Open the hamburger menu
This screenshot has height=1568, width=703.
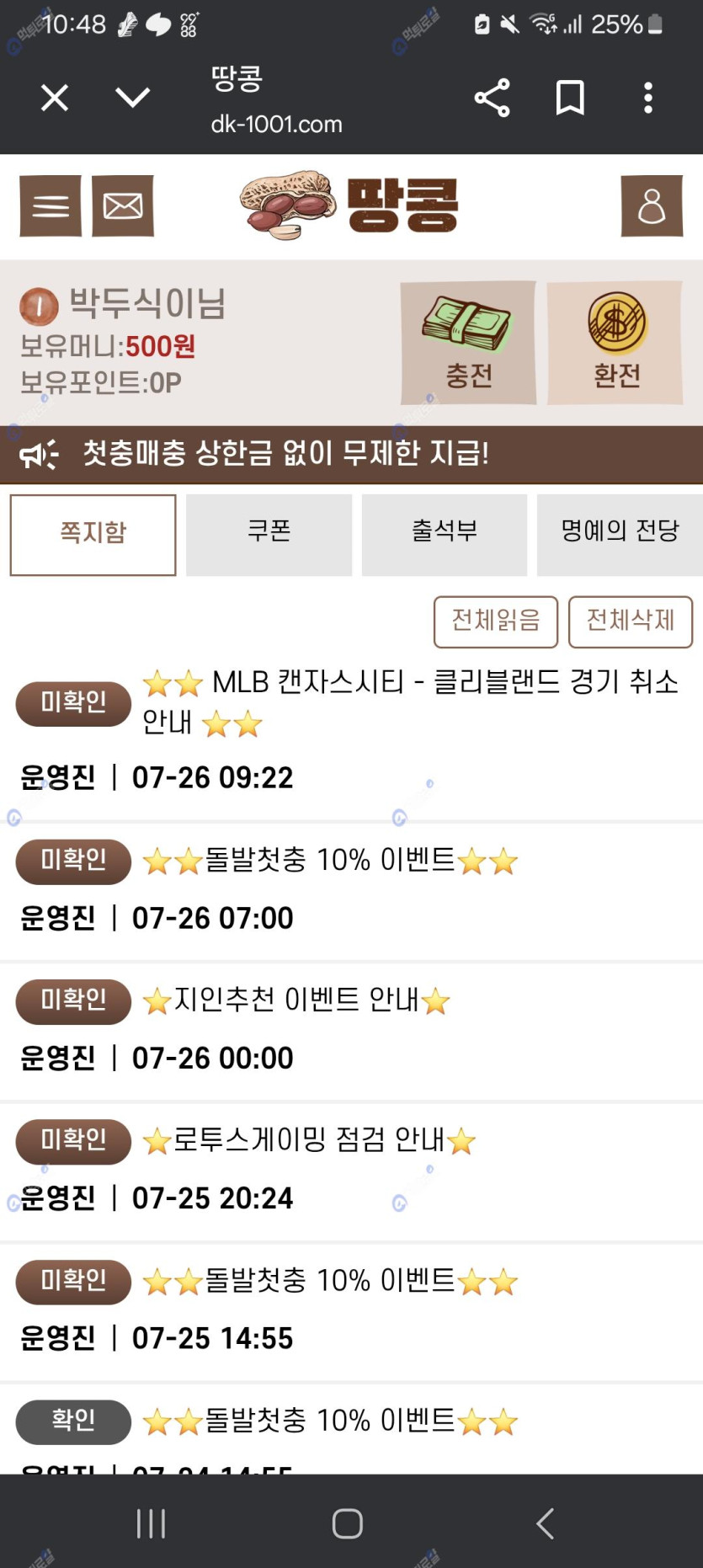click(x=51, y=206)
